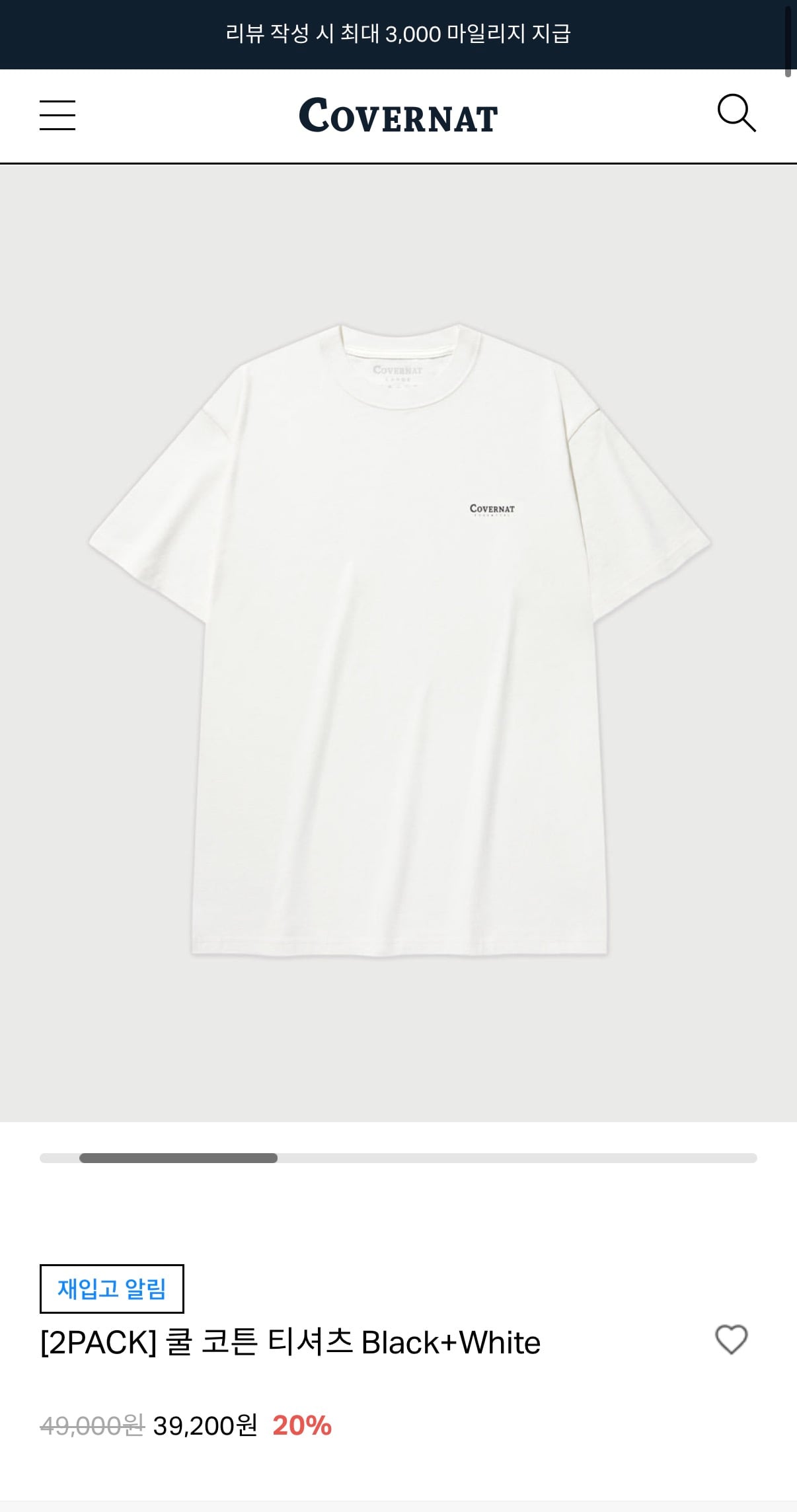This screenshot has width=797, height=1512.
Task: Open the white t-shirt product image
Action: coord(398,641)
